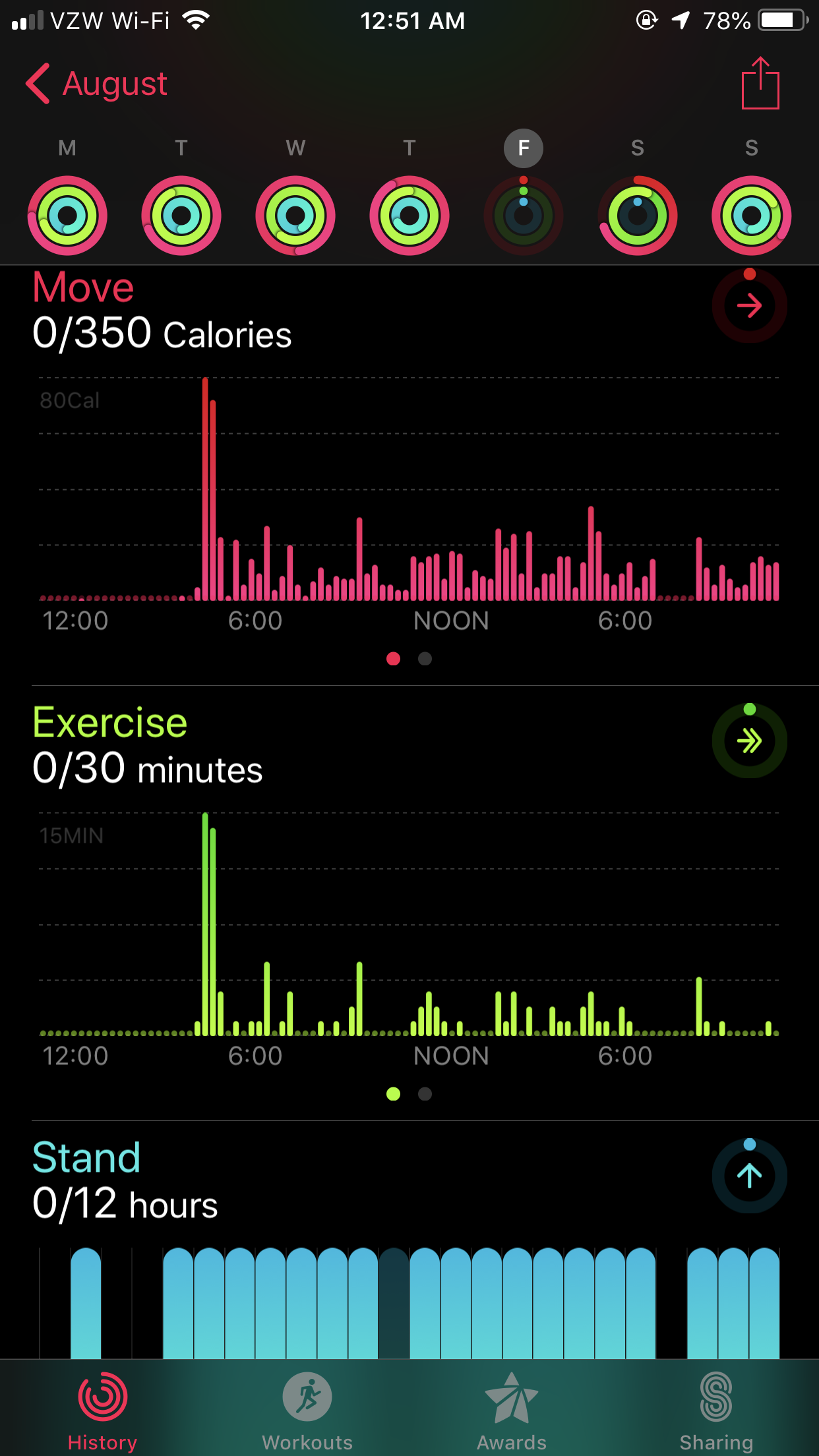Select Sunday's activity rings
The height and width of the screenshot is (1456, 819).
click(x=751, y=216)
